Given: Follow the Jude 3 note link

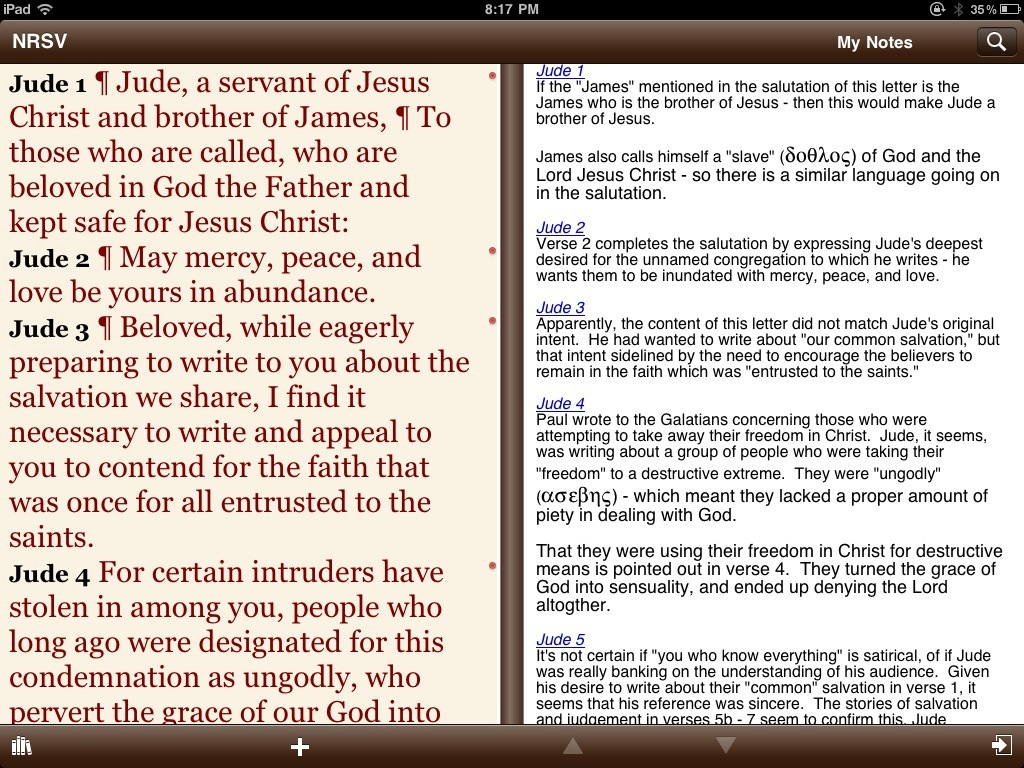Looking at the screenshot, I should (x=560, y=308).
